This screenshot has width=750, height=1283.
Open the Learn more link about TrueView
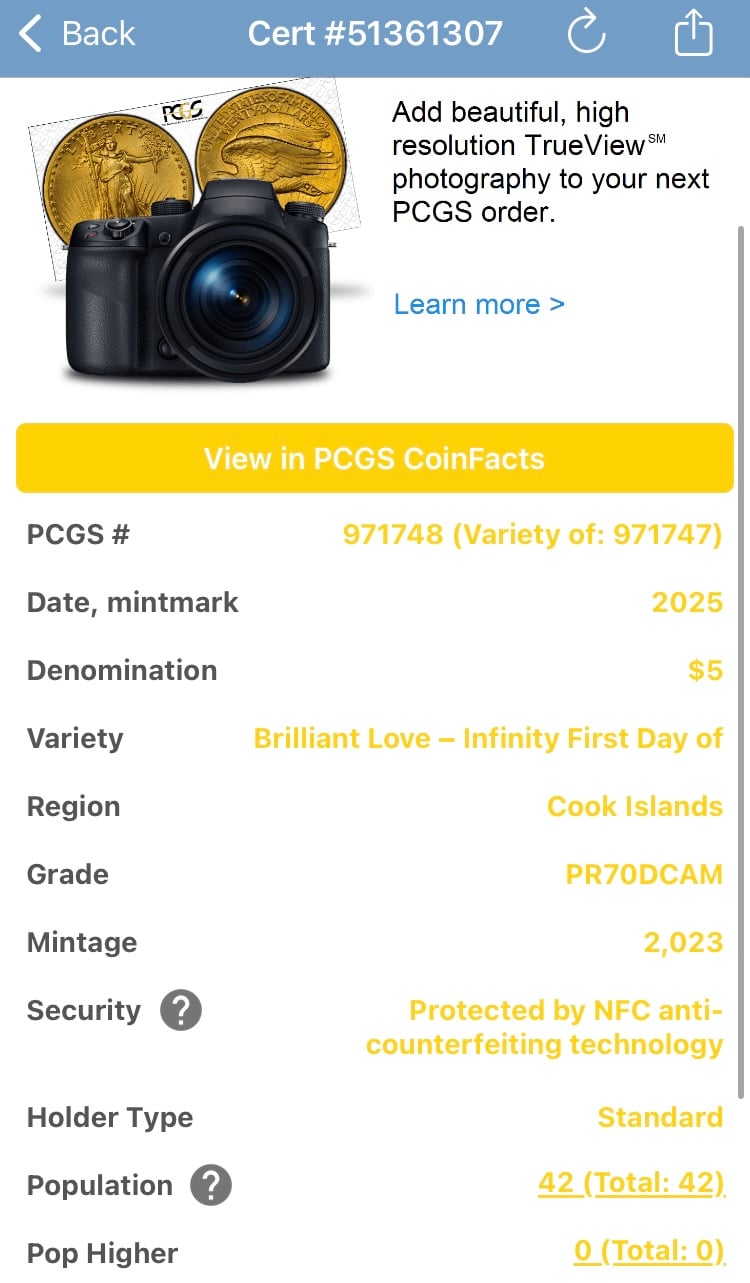[479, 304]
